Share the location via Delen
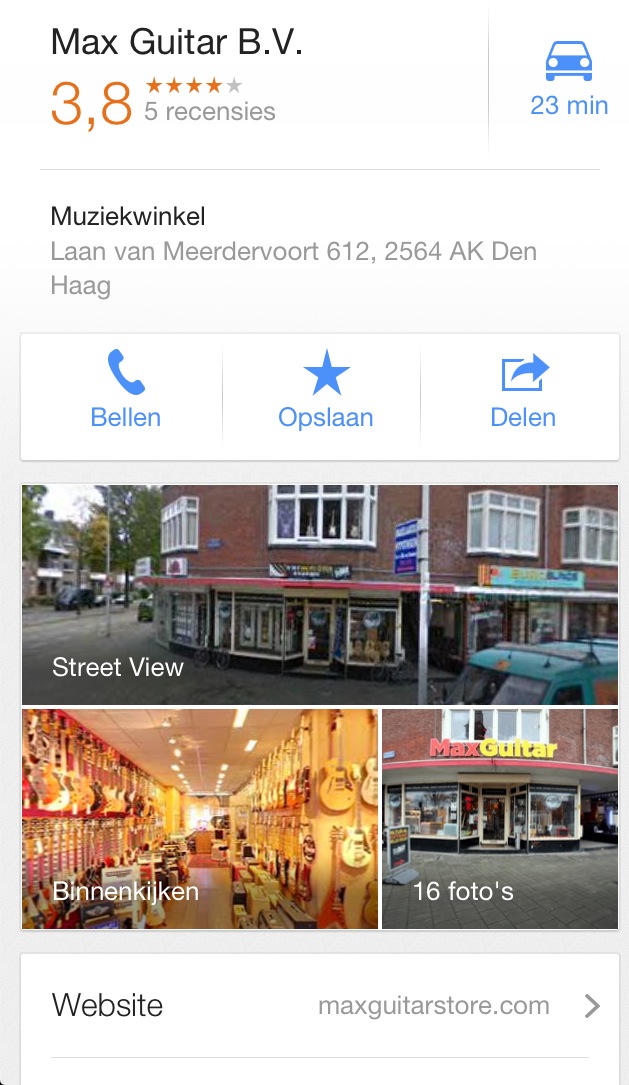The width and height of the screenshot is (629, 1085). coord(523,391)
